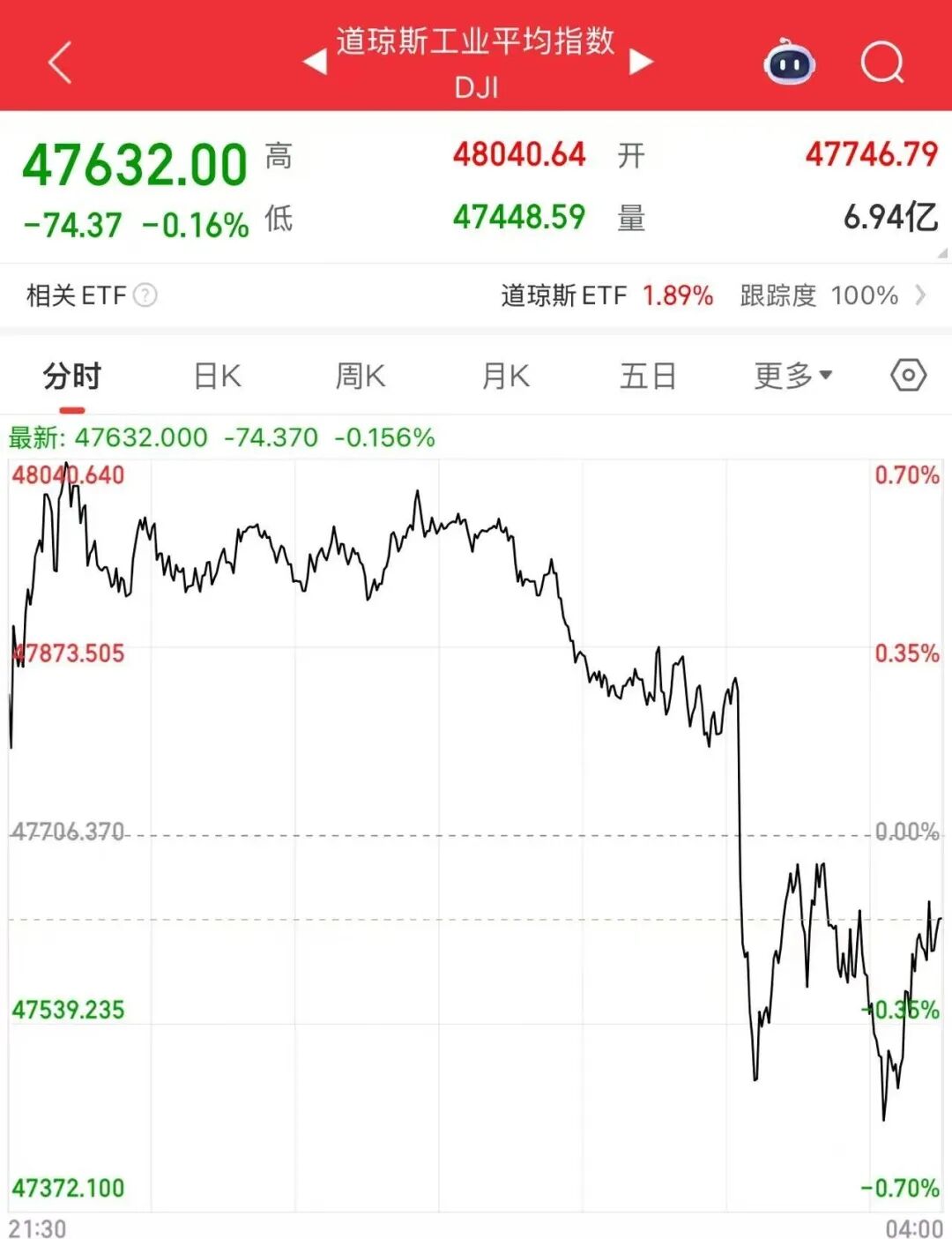This screenshot has height=1239, width=952.
Task: Go back using the top-left arrow
Action: (60, 63)
